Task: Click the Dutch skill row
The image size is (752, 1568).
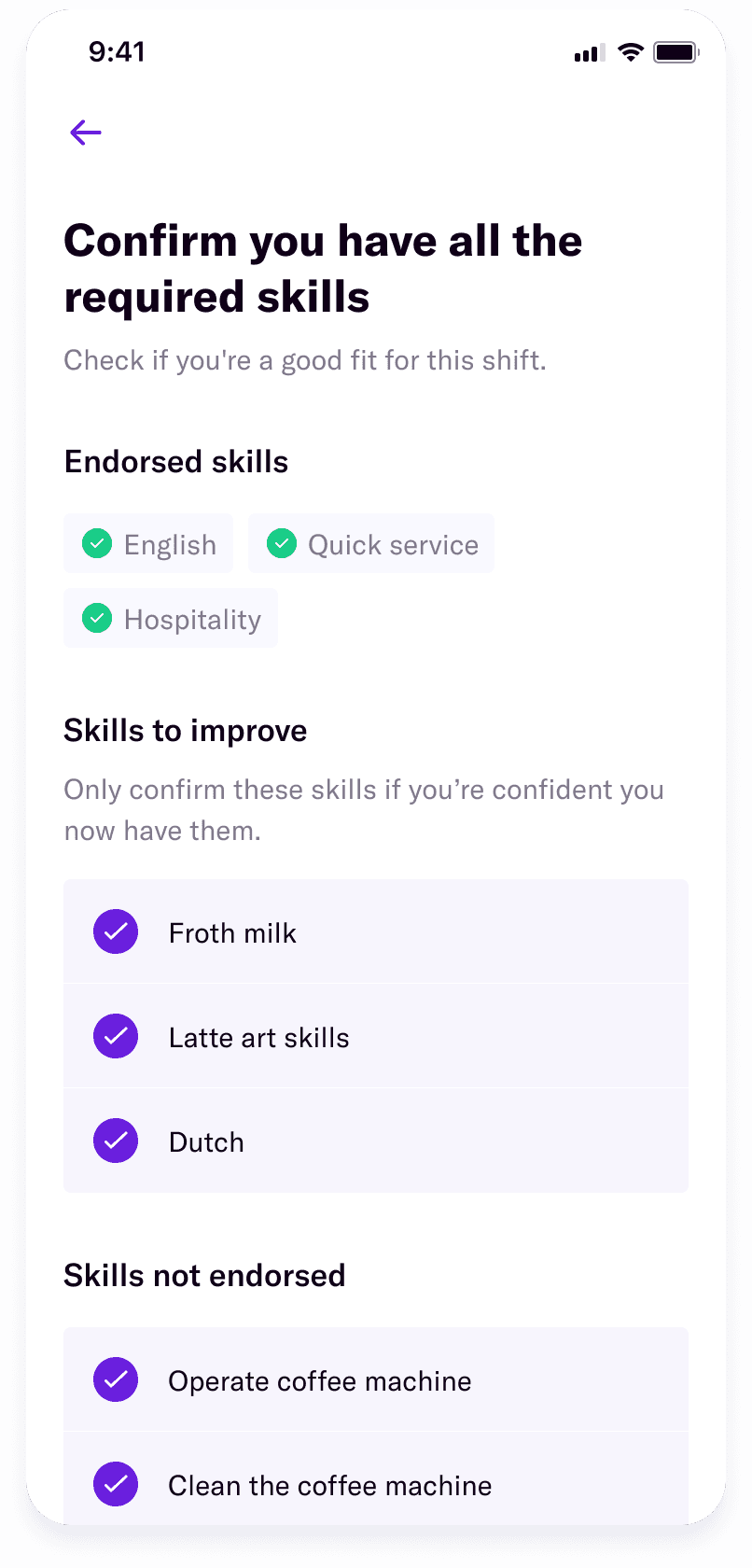Action: pyautogui.click(x=375, y=1141)
